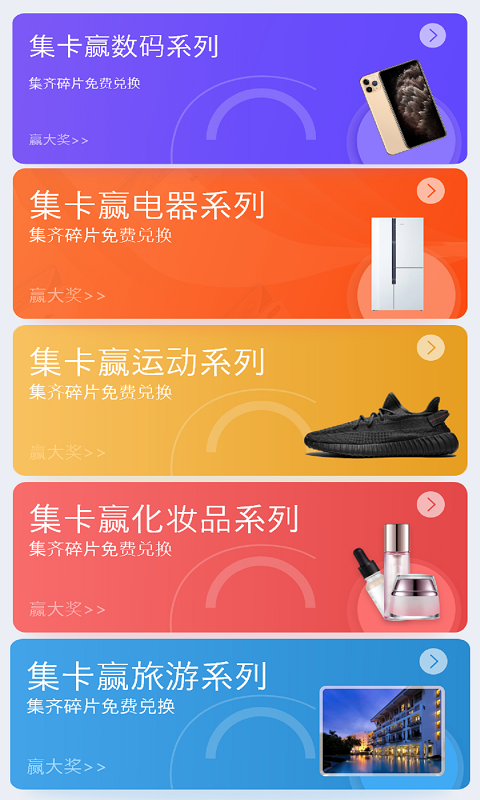Tap 赢大奖>> under 集卡赢化妆品系列

point(67,609)
